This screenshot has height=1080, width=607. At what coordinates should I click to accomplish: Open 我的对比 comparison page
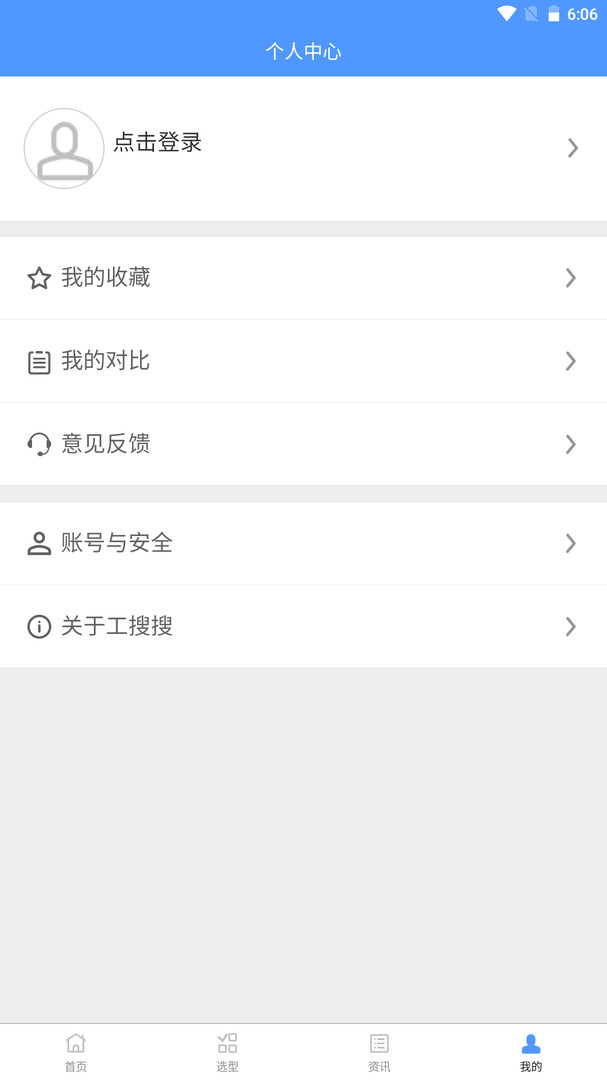pos(105,361)
